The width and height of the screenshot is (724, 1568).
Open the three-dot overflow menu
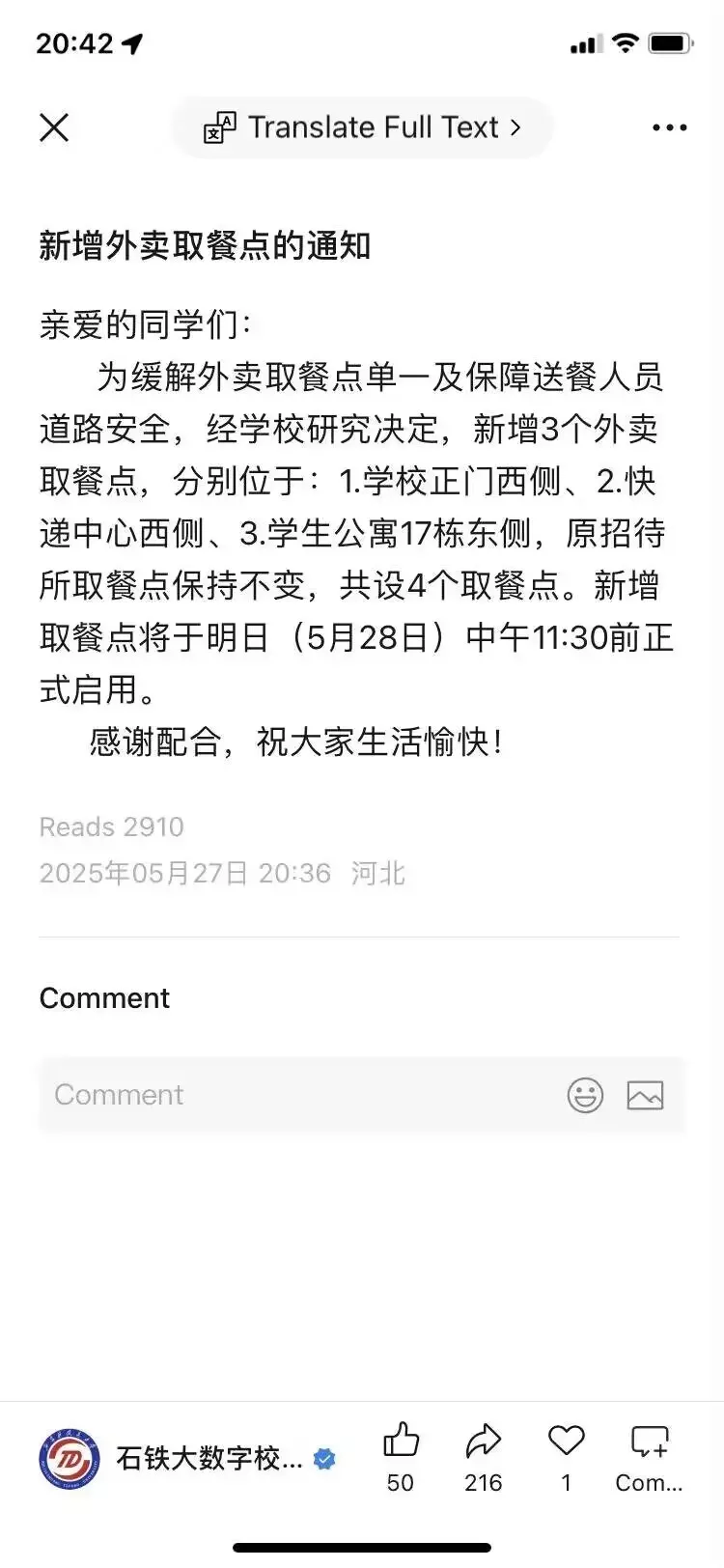669,127
